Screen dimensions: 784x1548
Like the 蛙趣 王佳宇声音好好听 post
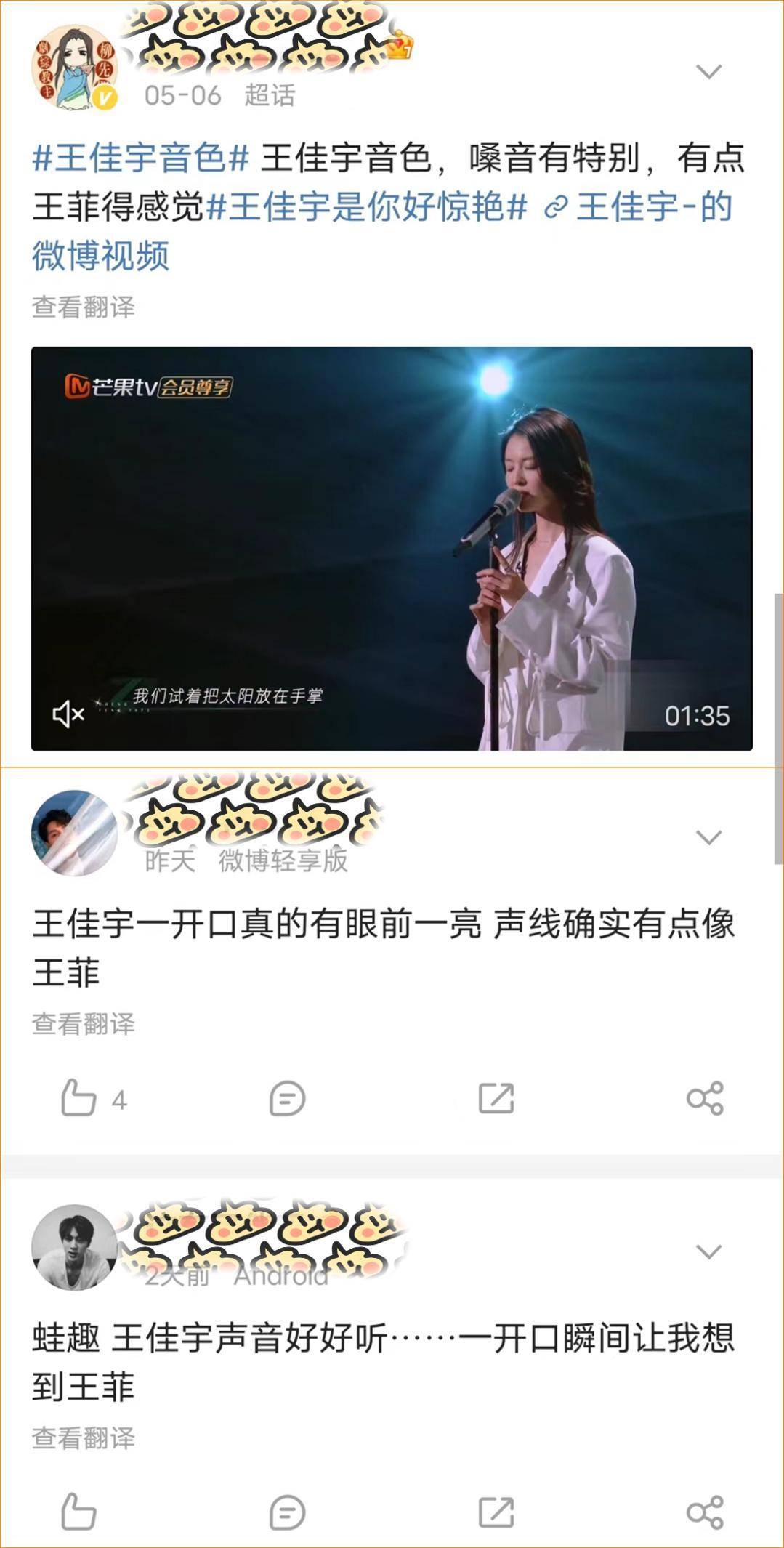point(79,1512)
